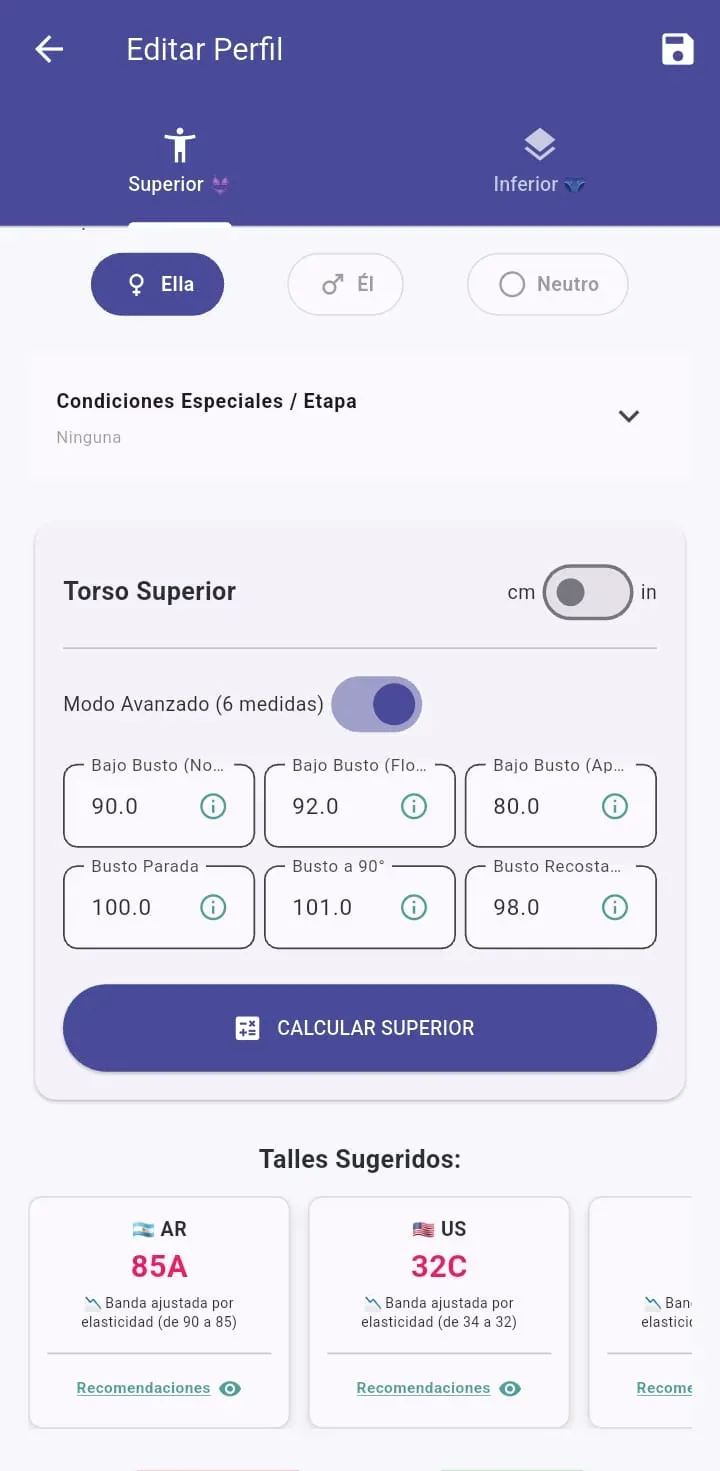Select the Él gender option

click(x=345, y=284)
